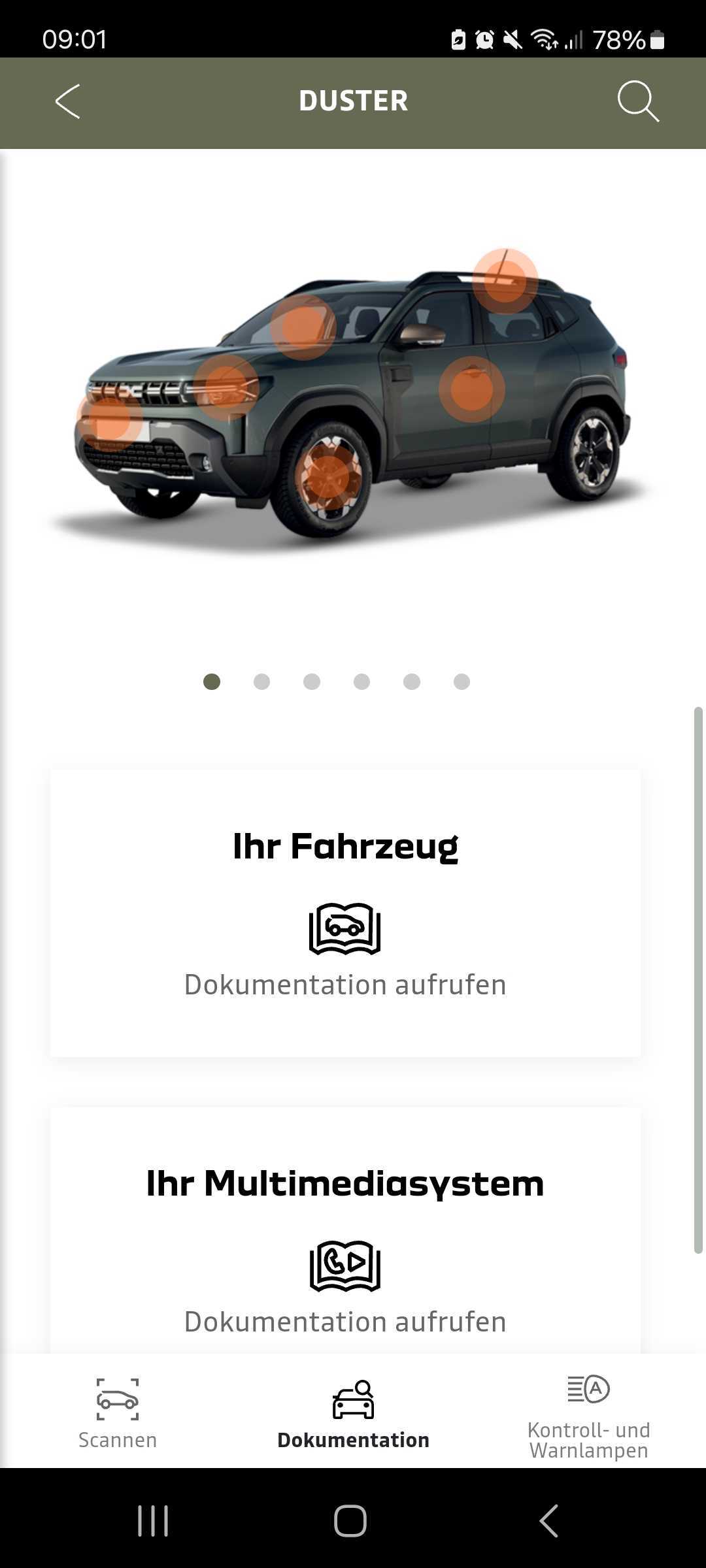This screenshot has height=1568, width=706.
Task: Go to the home screen
Action: coord(350,1520)
